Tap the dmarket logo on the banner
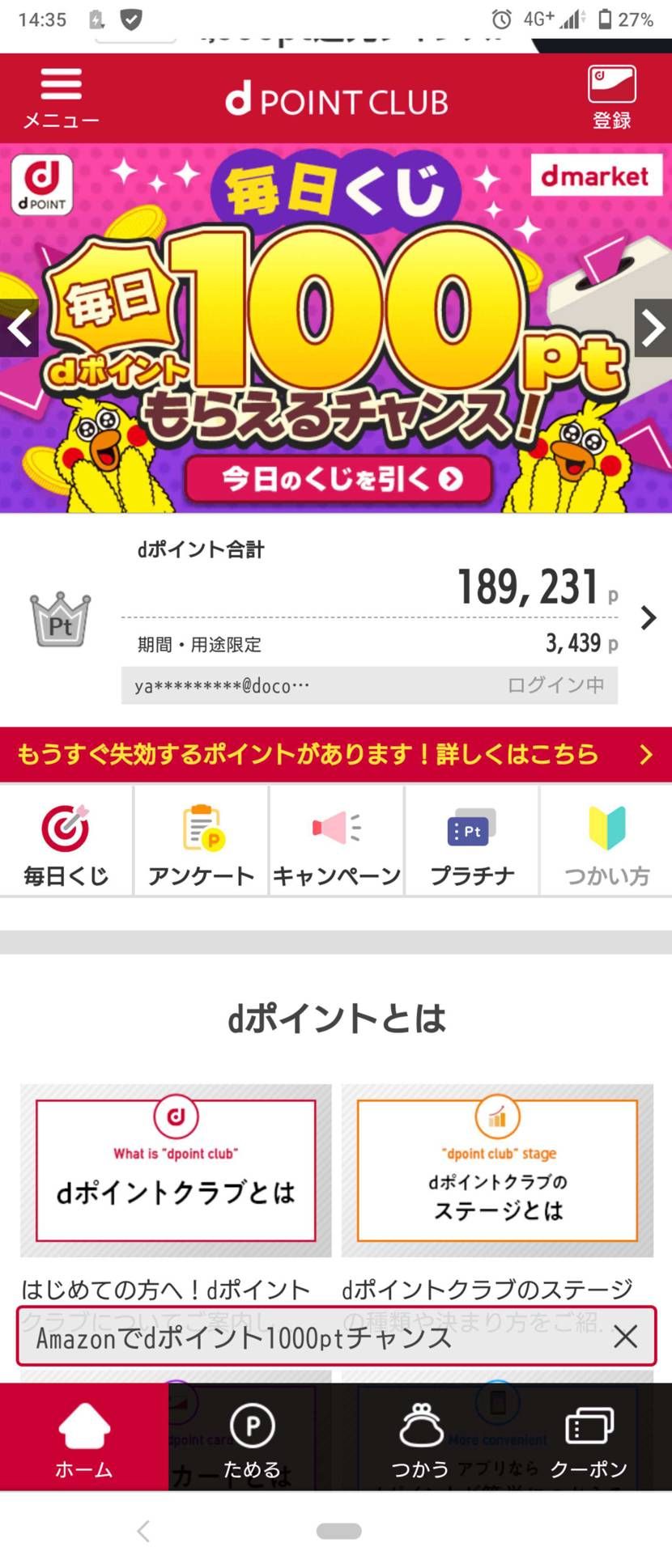This screenshot has width=672, height=1568. coord(597,176)
